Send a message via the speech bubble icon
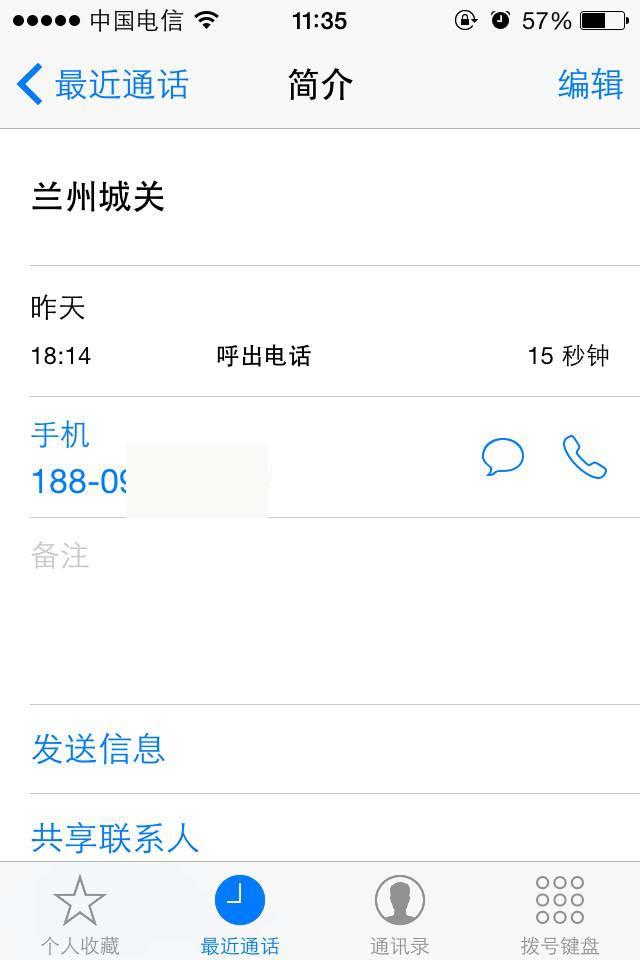640x960 pixels. tap(502, 458)
